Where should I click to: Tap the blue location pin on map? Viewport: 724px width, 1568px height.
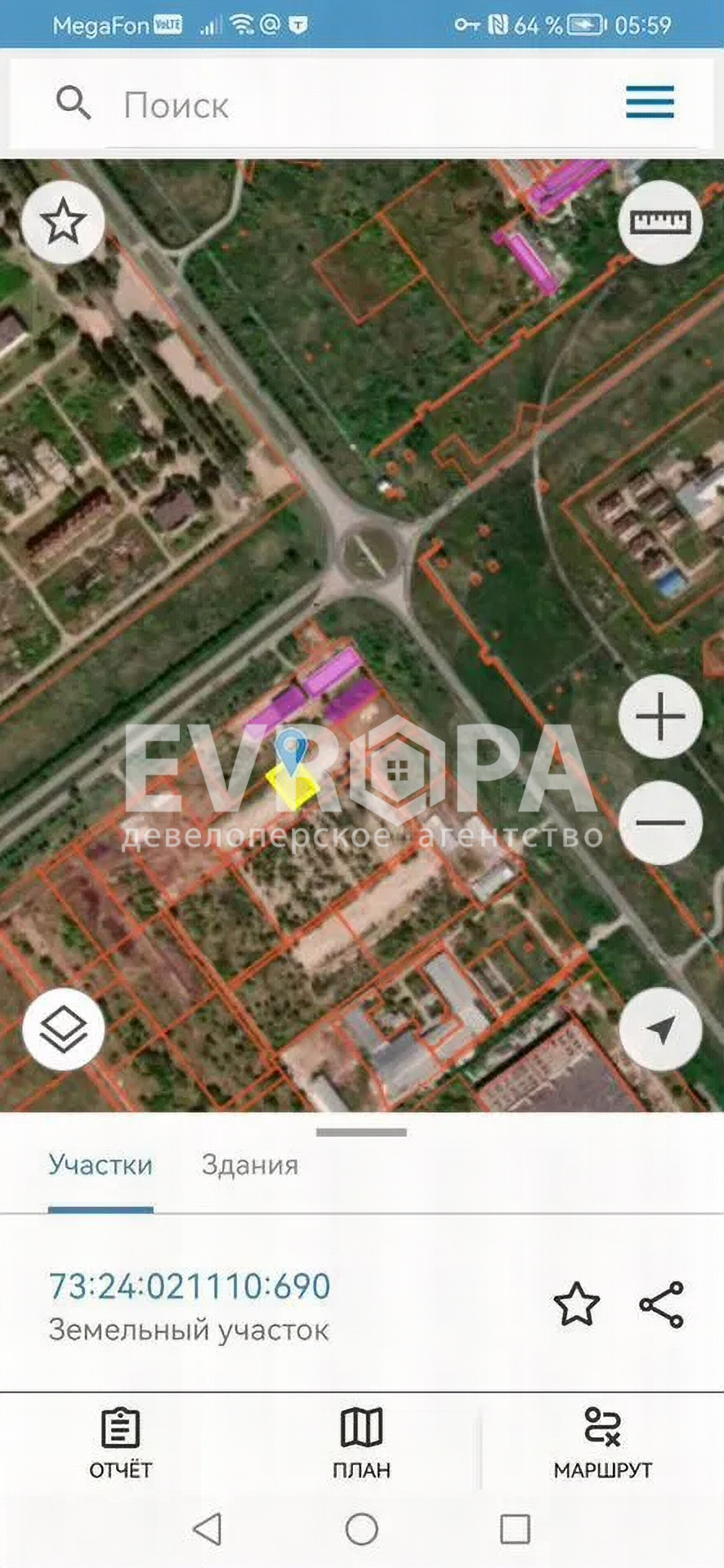[x=290, y=749]
